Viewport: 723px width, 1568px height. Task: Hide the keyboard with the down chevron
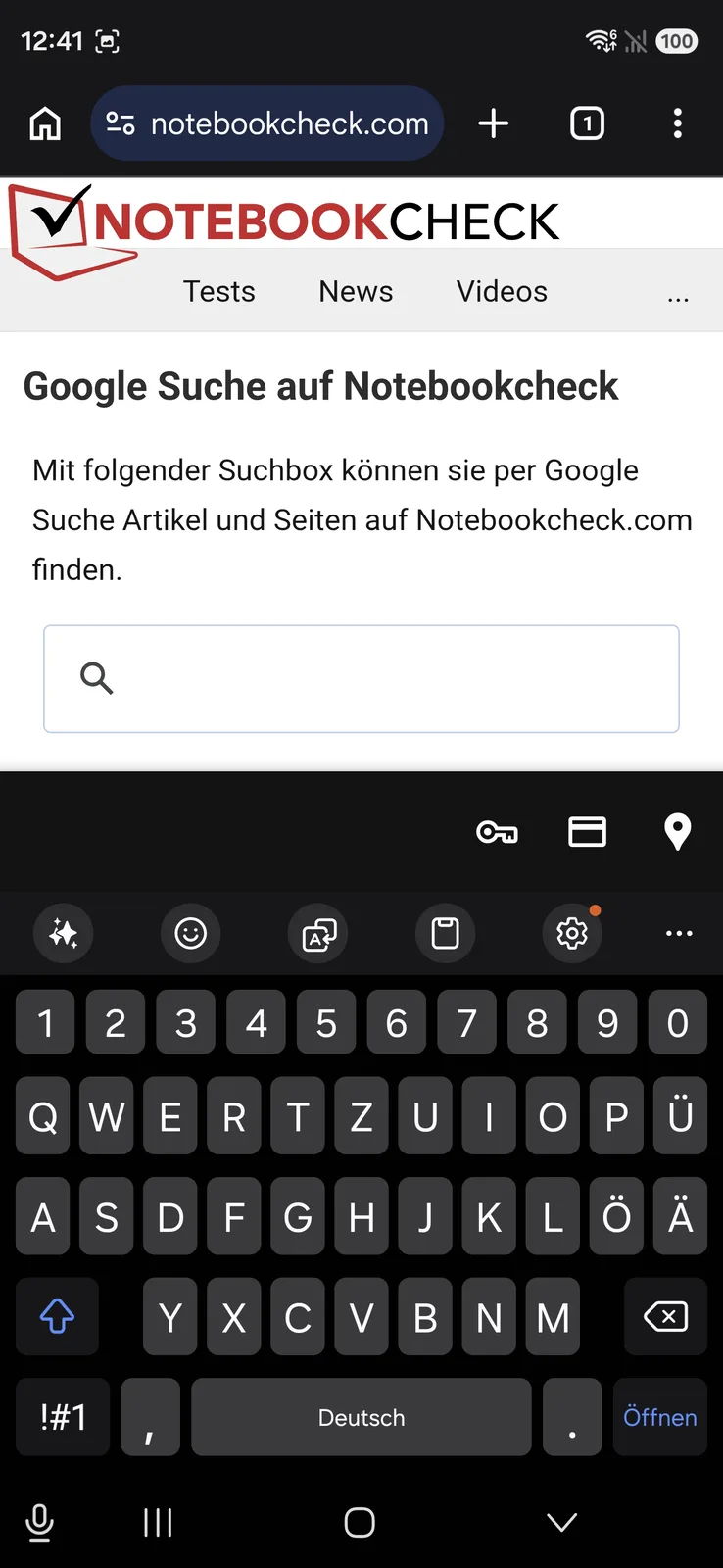[561, 1522]
